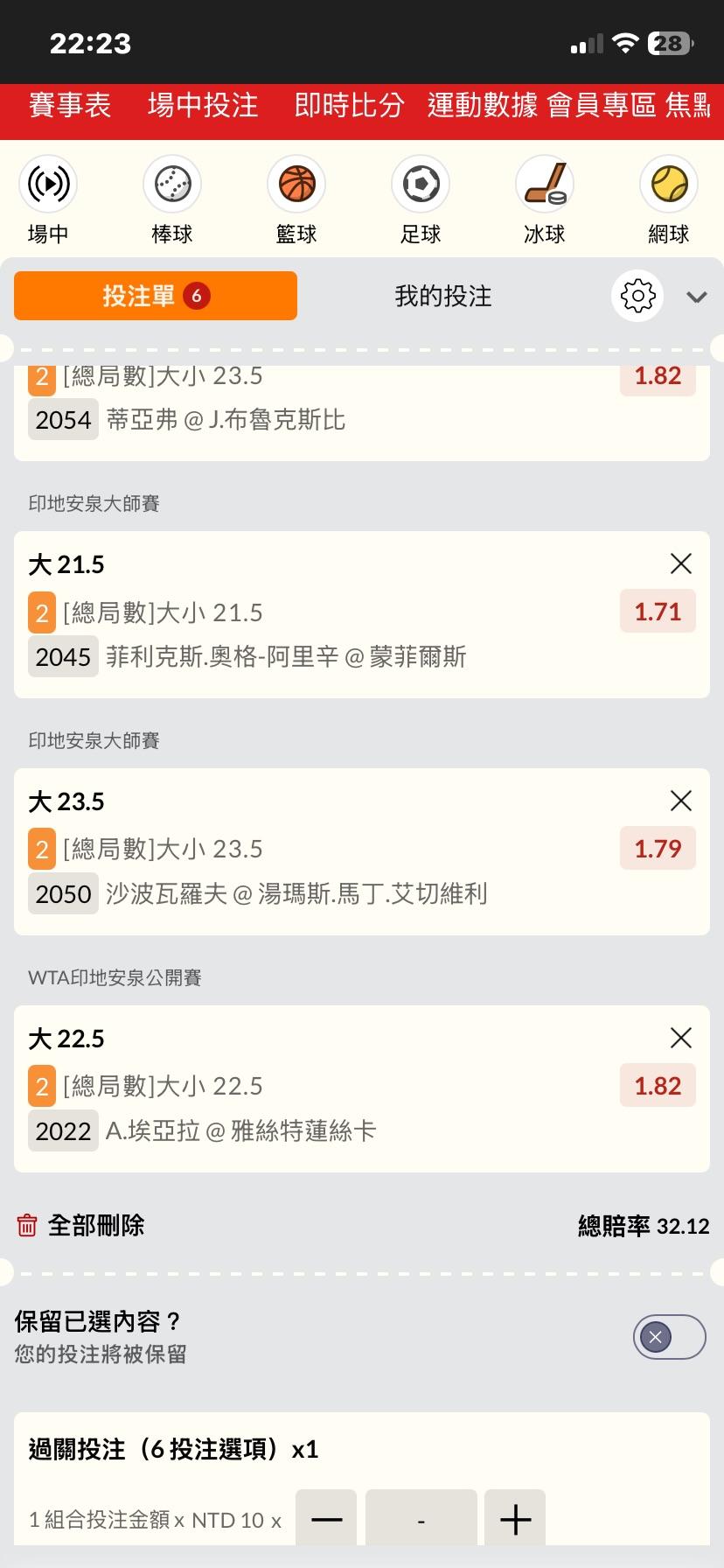The width and height of the screenshot is (724, 1568).
Task: Open the 場中 live events category
Action: [x=48, y=199]
